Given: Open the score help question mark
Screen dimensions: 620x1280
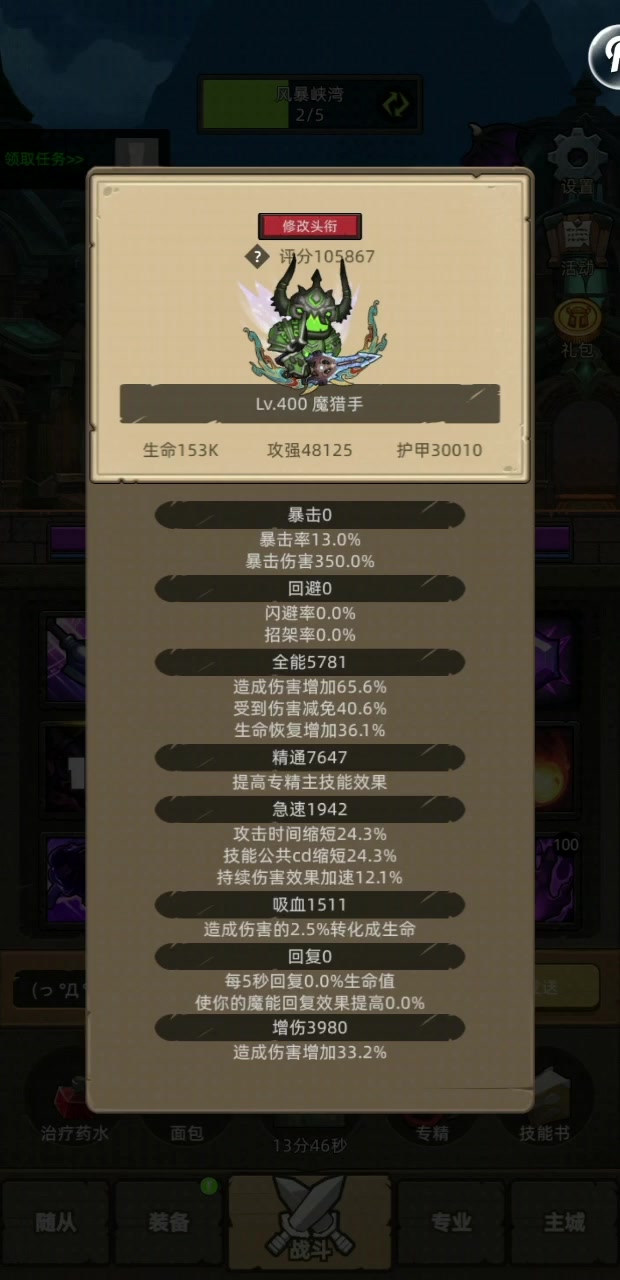Looking at the screenshot, I should click(258, 256).
